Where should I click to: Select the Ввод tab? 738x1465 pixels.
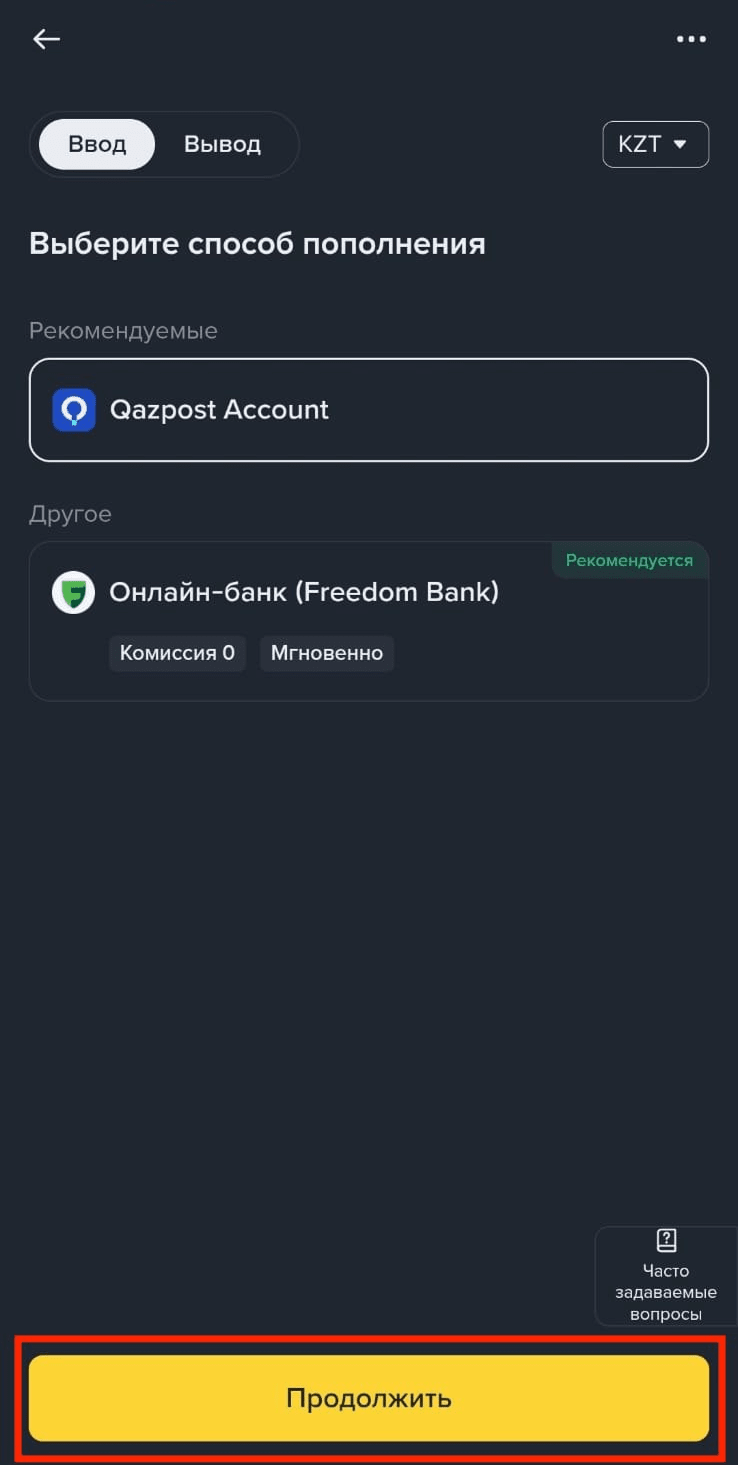pos(97,144)
